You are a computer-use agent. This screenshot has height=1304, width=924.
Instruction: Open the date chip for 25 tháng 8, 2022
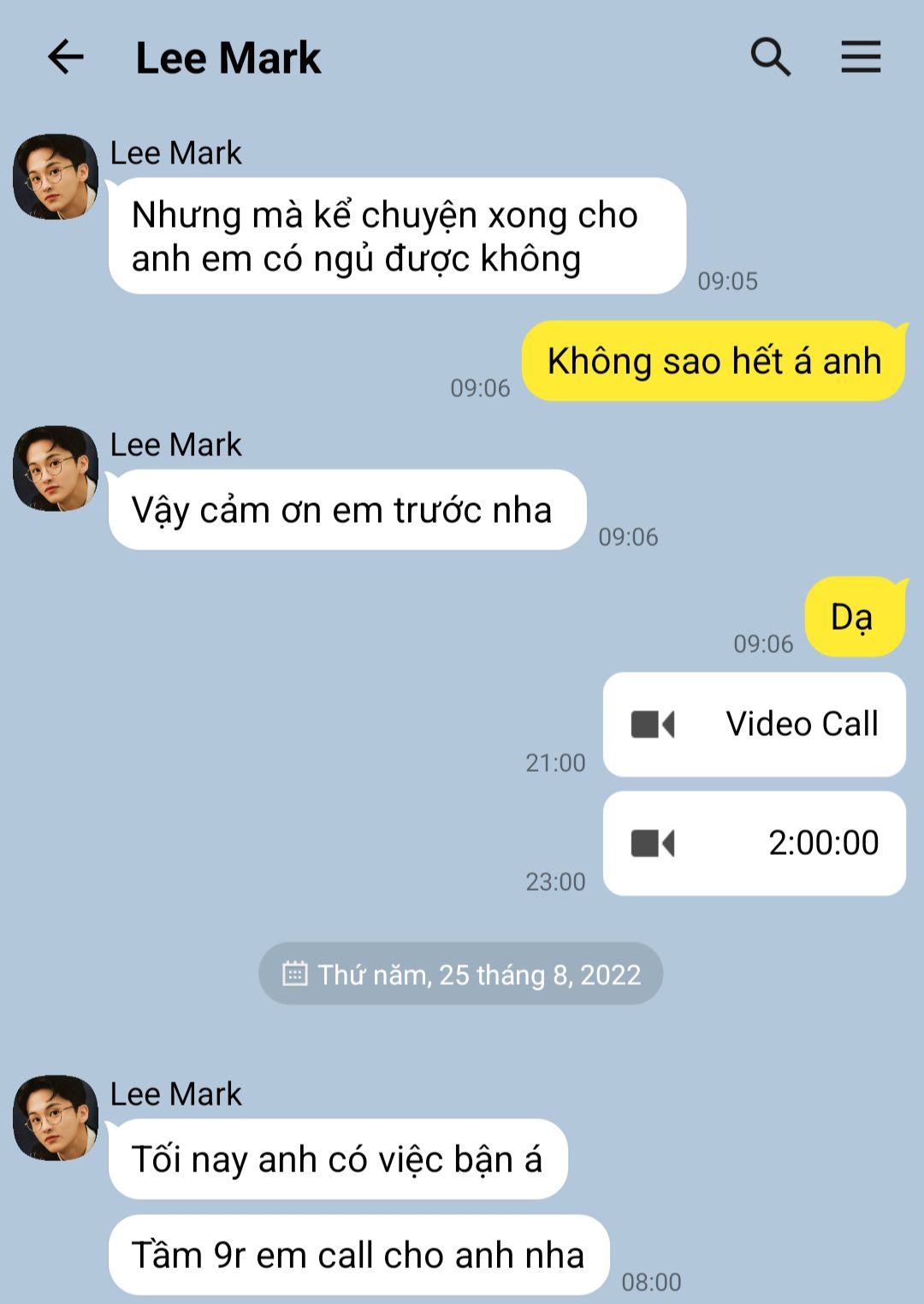coord(460,974)
